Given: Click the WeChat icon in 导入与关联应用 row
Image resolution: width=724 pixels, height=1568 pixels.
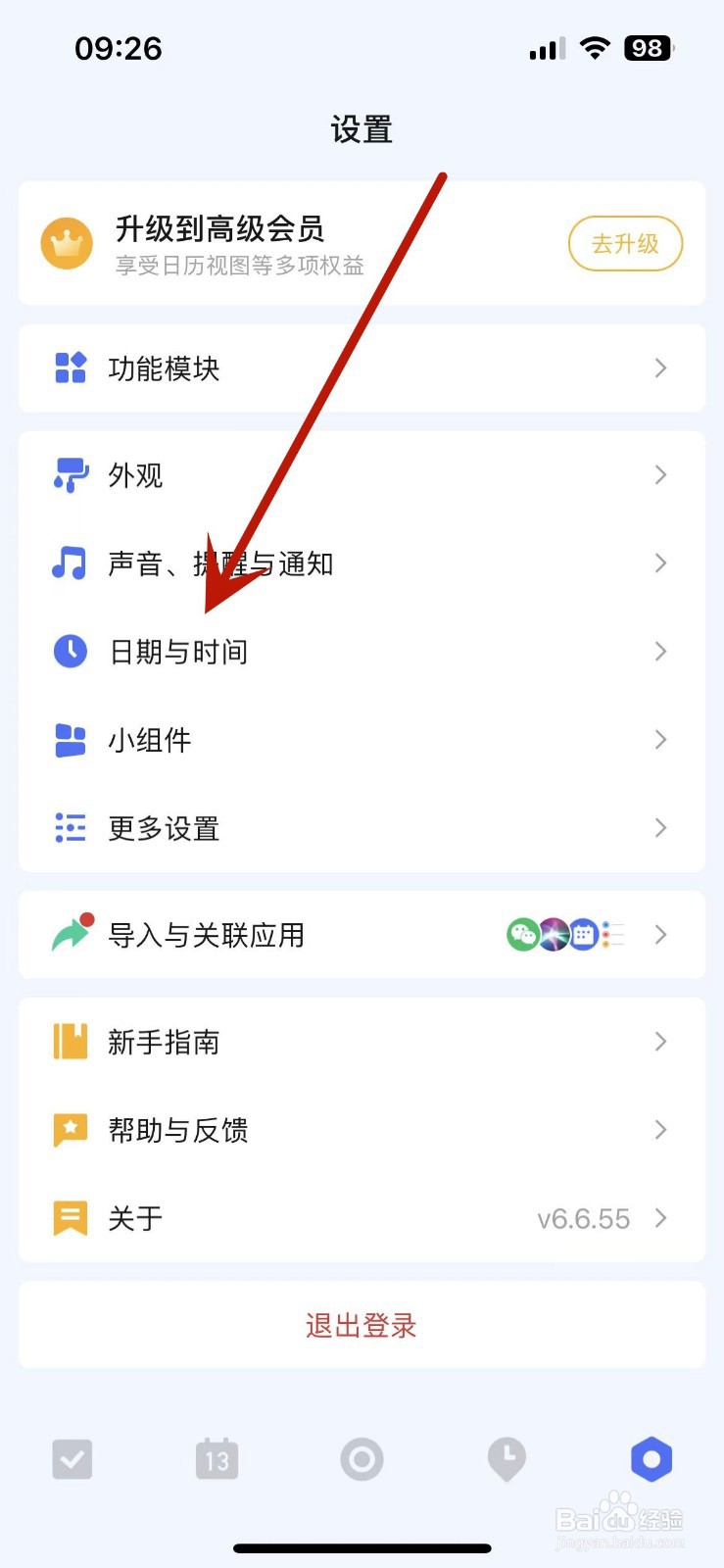Looking at the screenshot, I should pyautogui.click(x=523, y=934).
